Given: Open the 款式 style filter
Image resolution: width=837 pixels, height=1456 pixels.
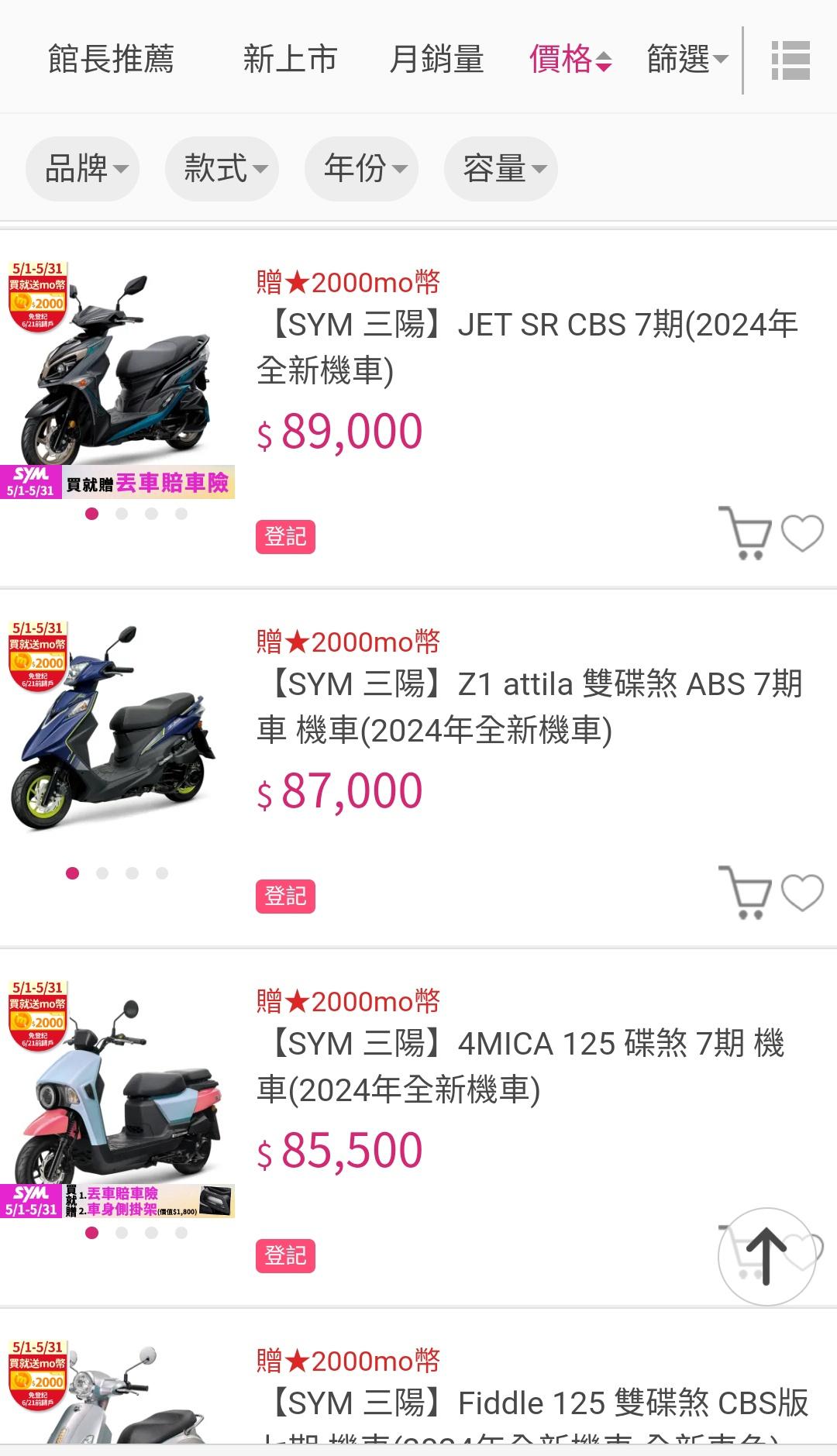Looking at the screenshot, I should (x=222, y=169).
